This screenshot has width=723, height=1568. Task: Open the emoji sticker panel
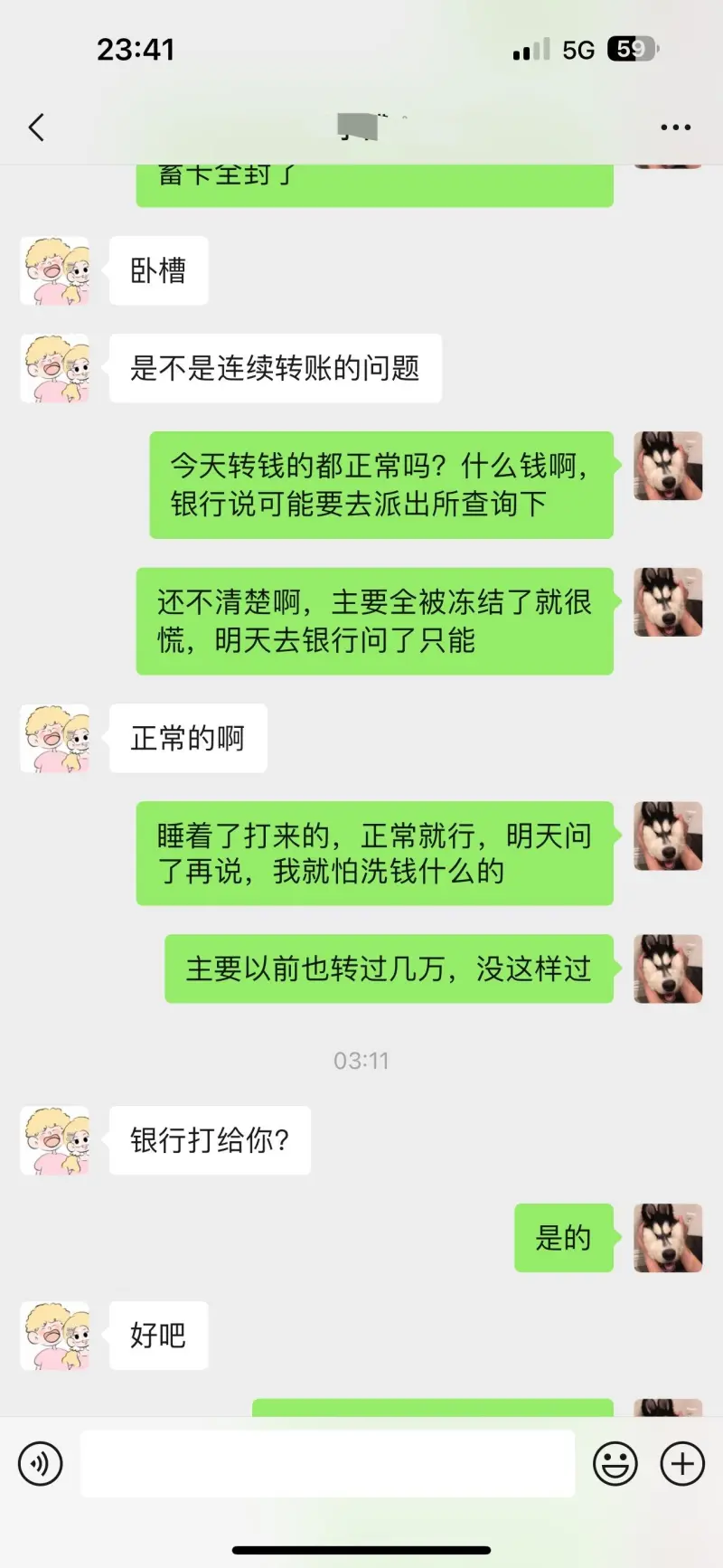[x=615, y=1463]
